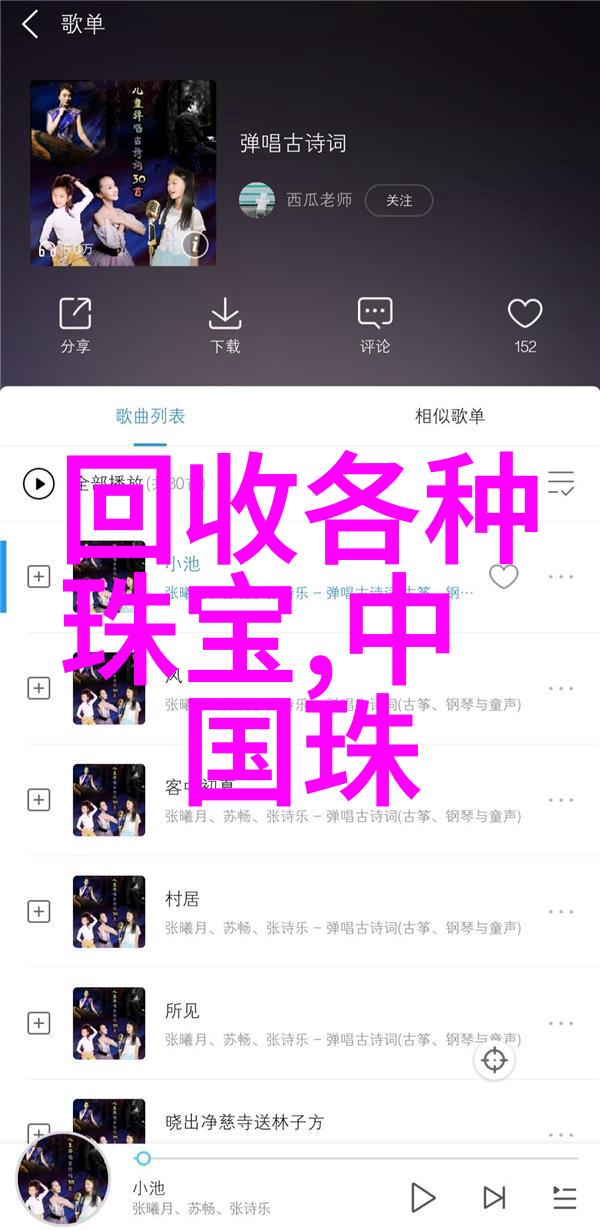The height and width of the screenshot is (1230, 600).
Task: Like the playlist with 152 likes
Action: tap(525, 326)
